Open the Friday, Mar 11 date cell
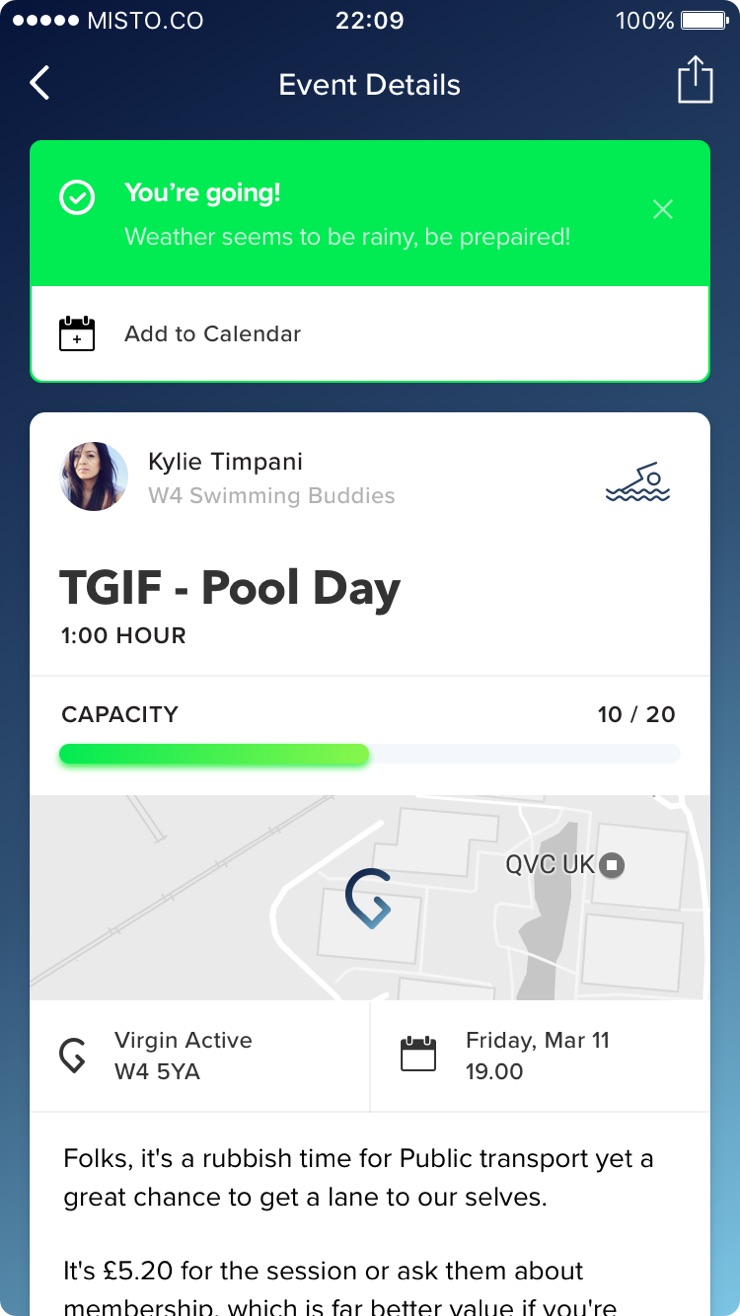 click(540, 1056)
